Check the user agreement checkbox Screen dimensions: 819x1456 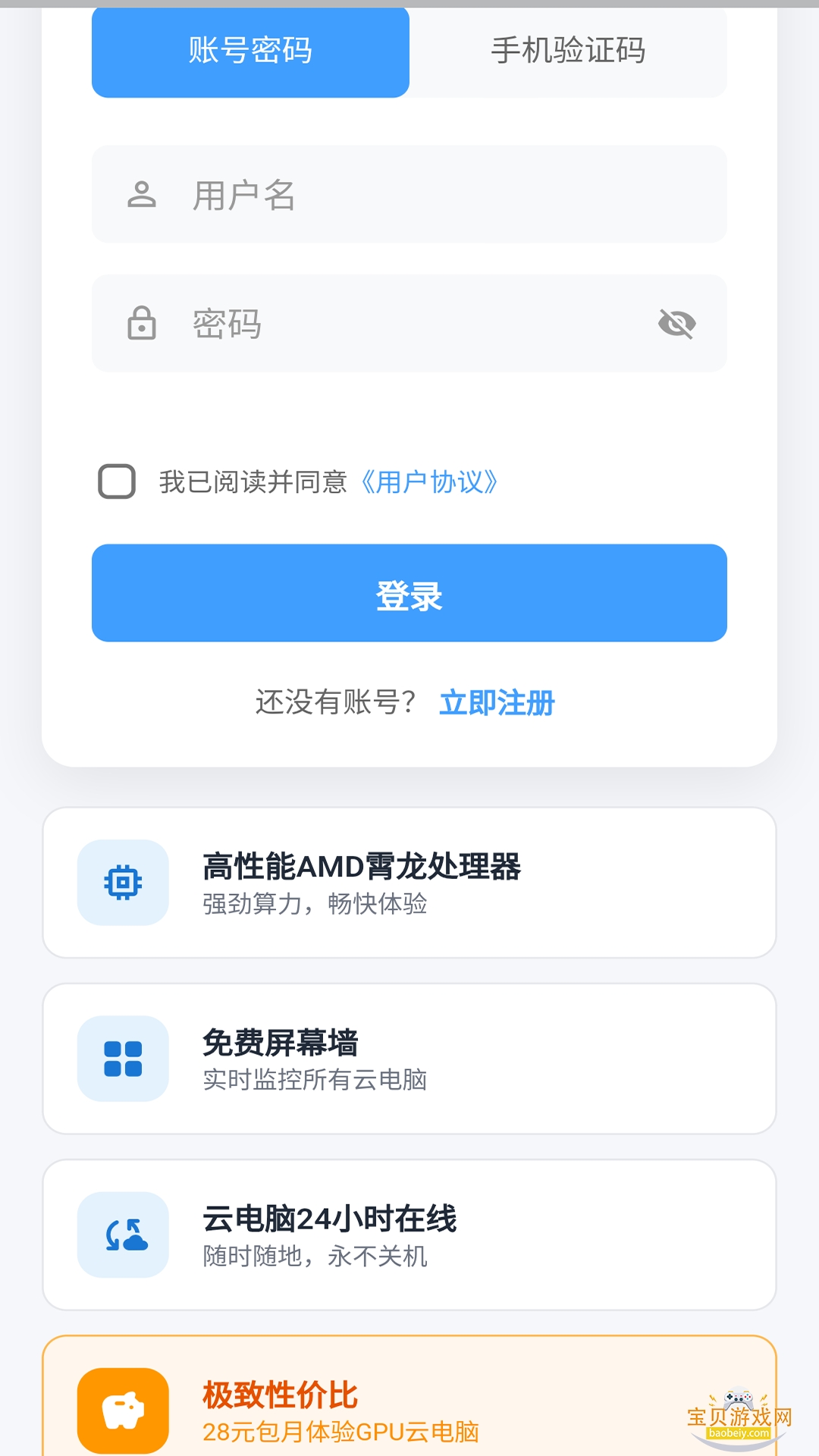(115, 481)
